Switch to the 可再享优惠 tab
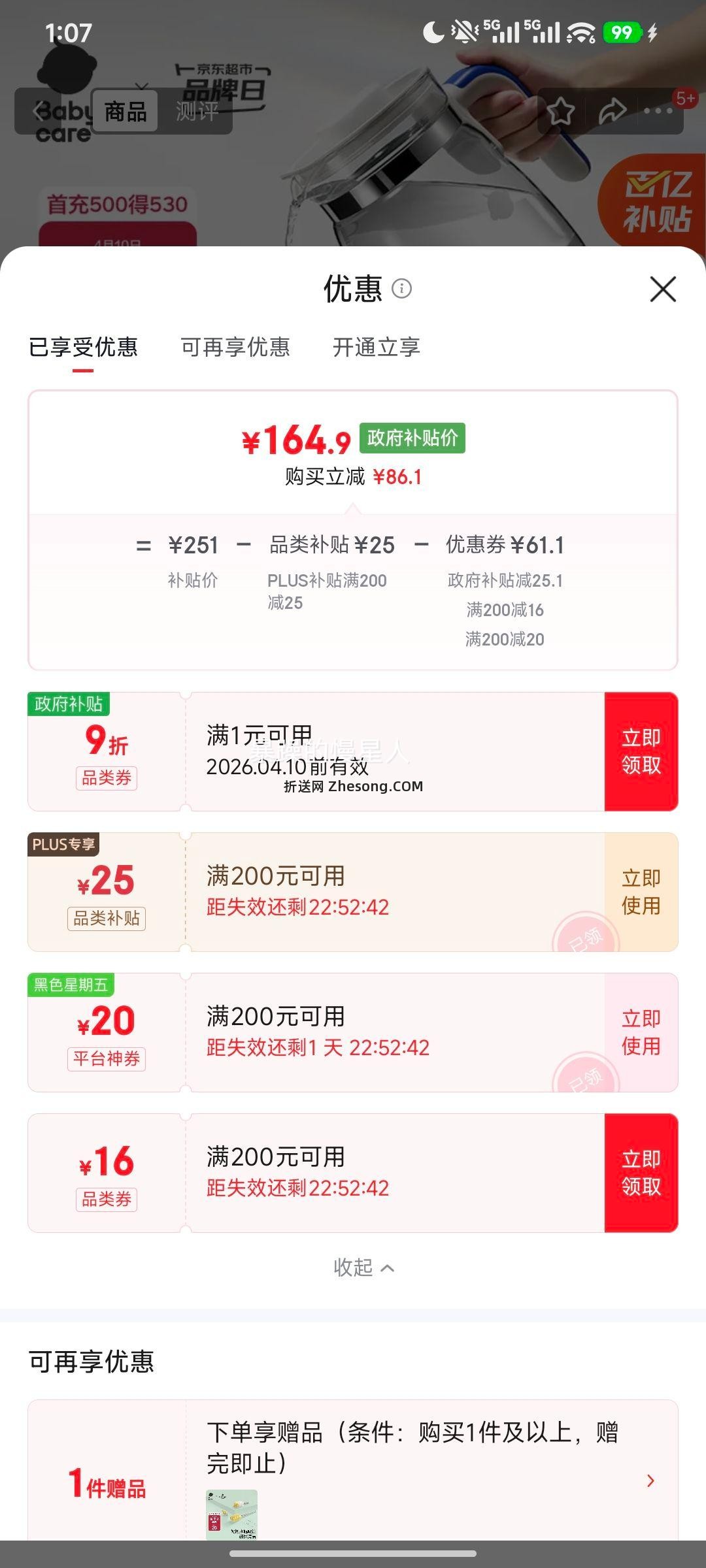The height and width of the screenshot is (1568, 706). click(x=235, y=348)
